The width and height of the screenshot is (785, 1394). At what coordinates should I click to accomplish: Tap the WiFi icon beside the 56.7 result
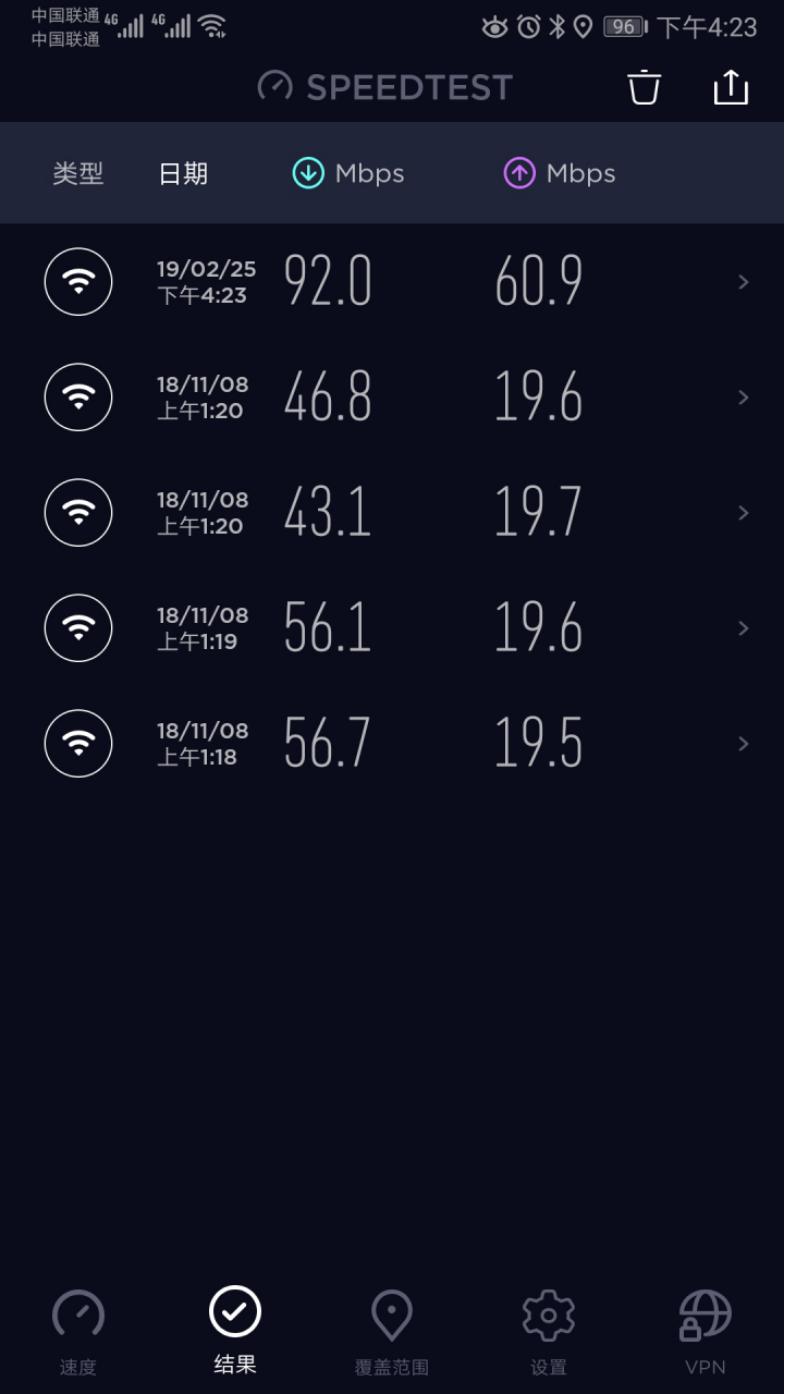click(x=79, y=743)
